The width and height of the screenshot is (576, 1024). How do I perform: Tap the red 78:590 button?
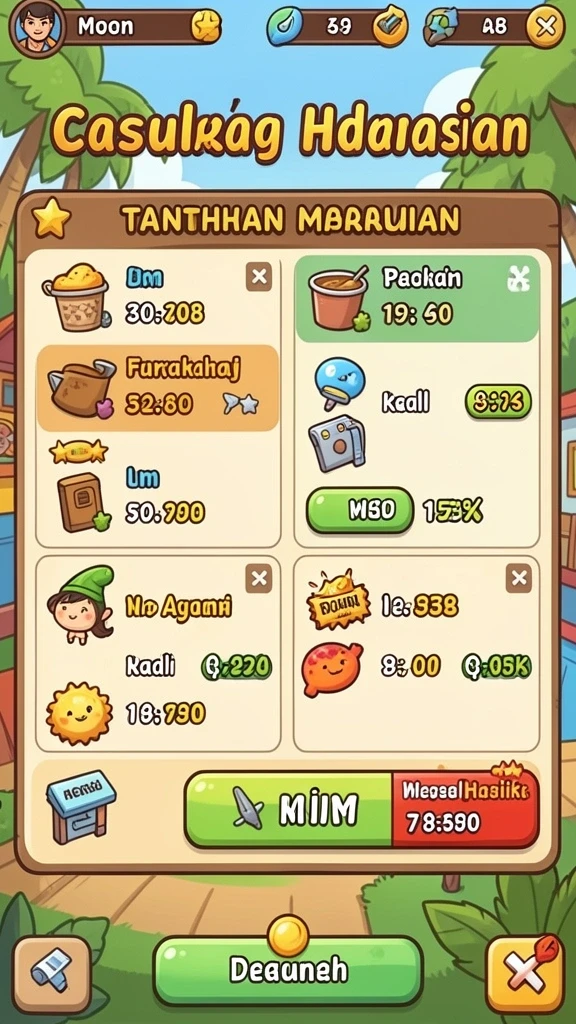click(x=466, y=810)
